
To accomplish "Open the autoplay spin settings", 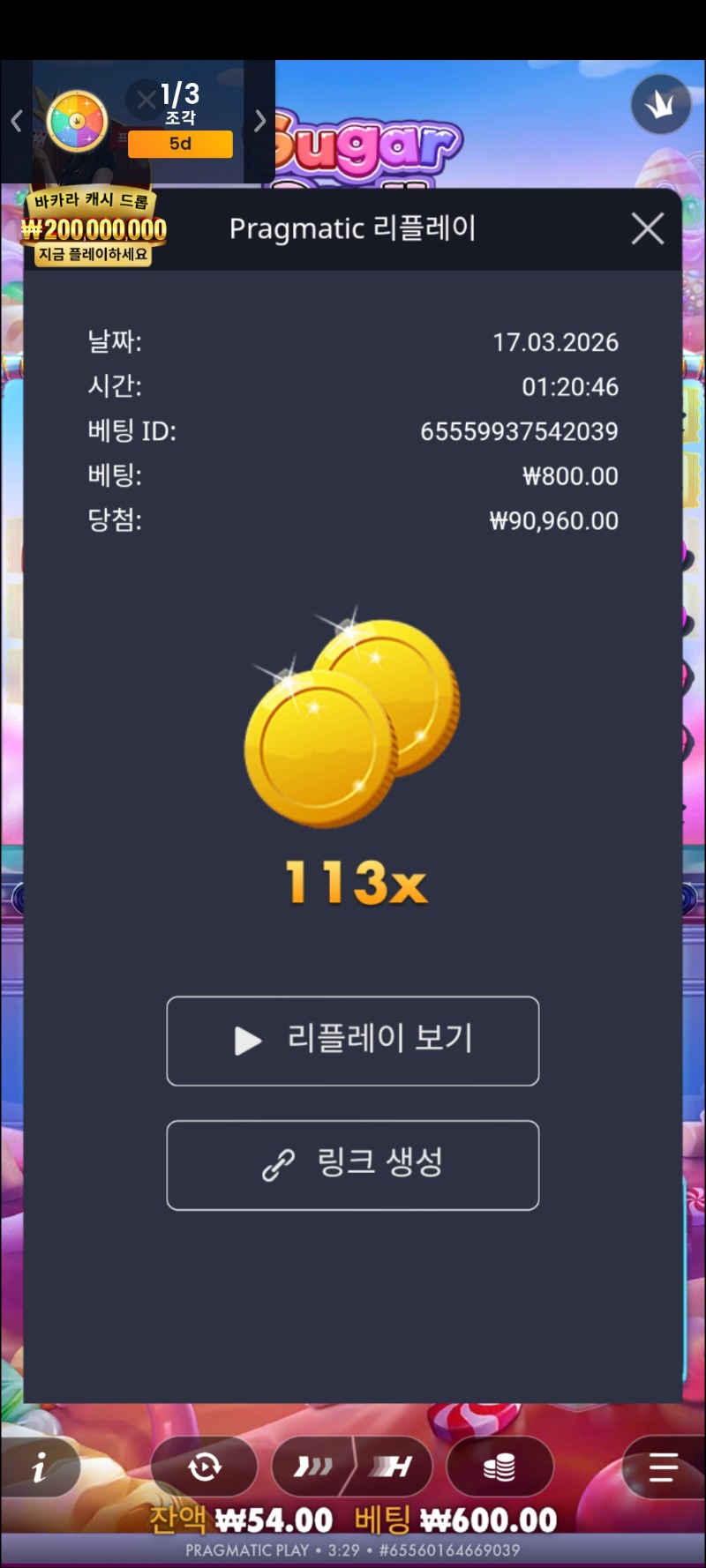I will pos(204,1467).
